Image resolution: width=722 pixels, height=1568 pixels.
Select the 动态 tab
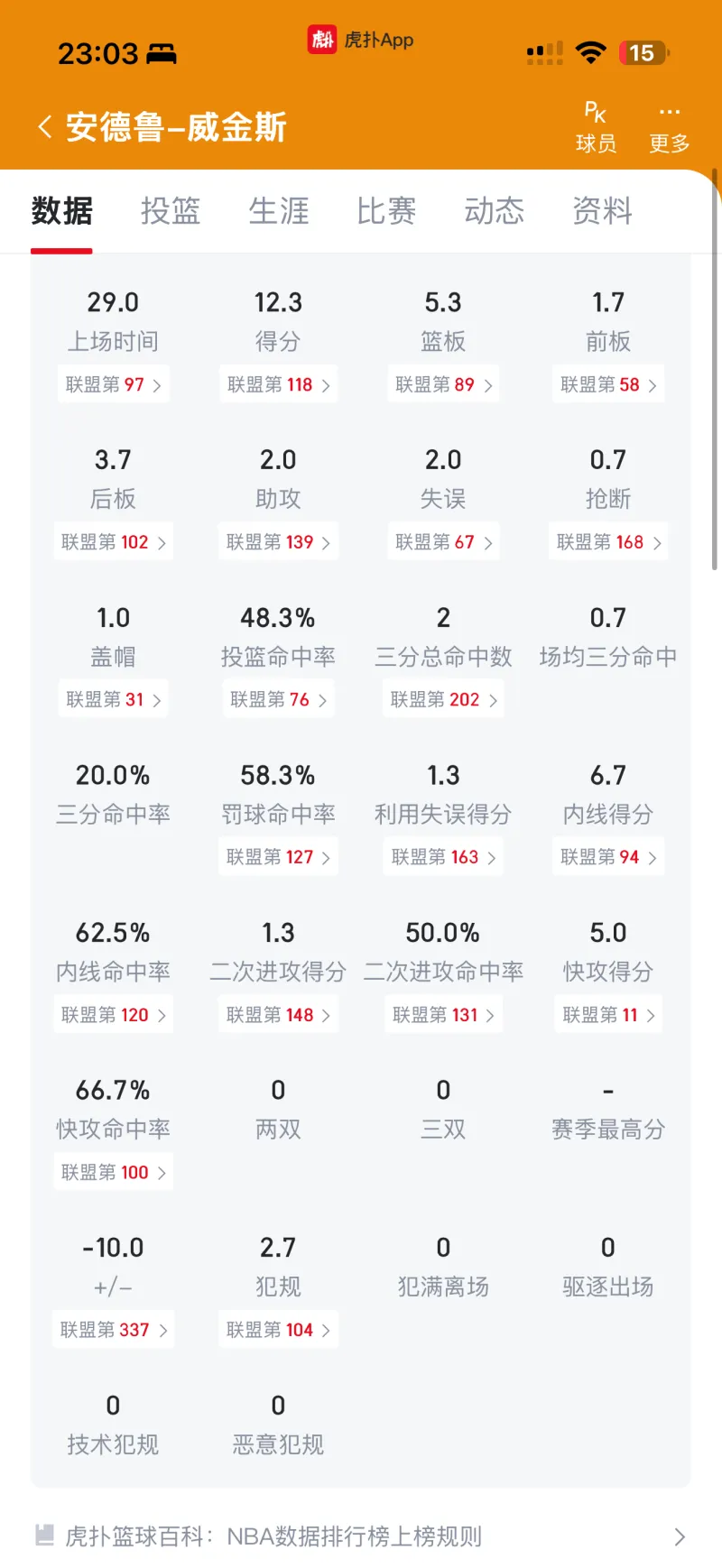494,211
